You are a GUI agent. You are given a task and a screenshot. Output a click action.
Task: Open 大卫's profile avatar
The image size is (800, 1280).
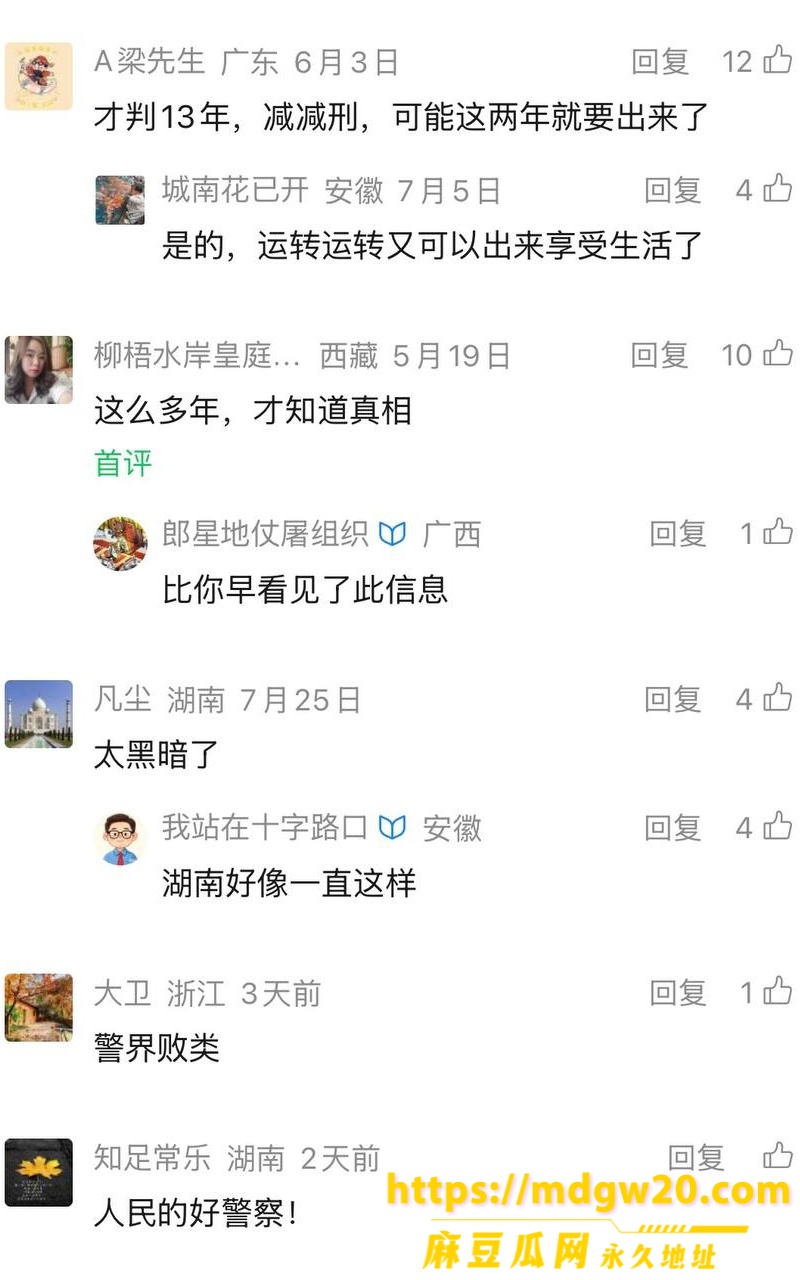[x=39, y=1007]
